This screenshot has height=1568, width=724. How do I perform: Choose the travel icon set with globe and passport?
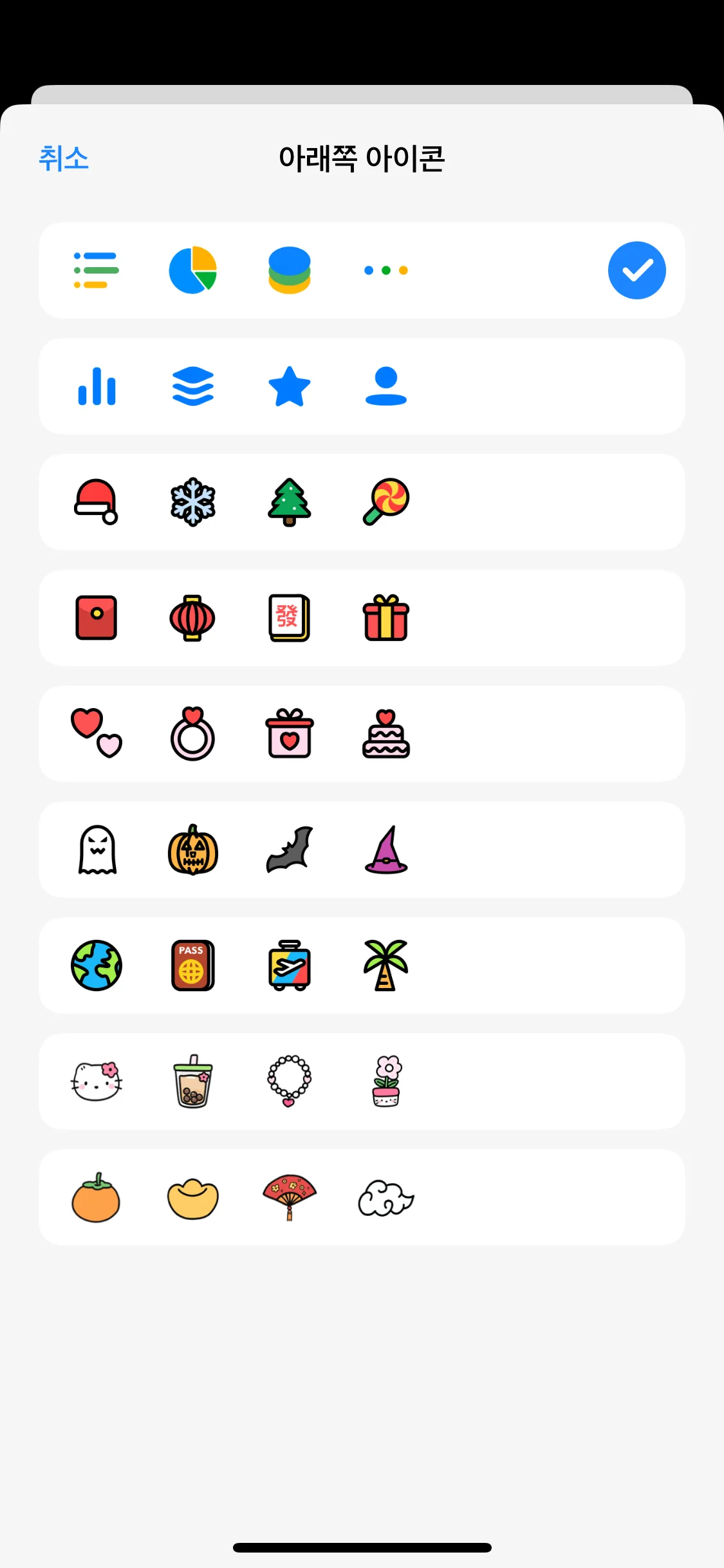[362, 966]
